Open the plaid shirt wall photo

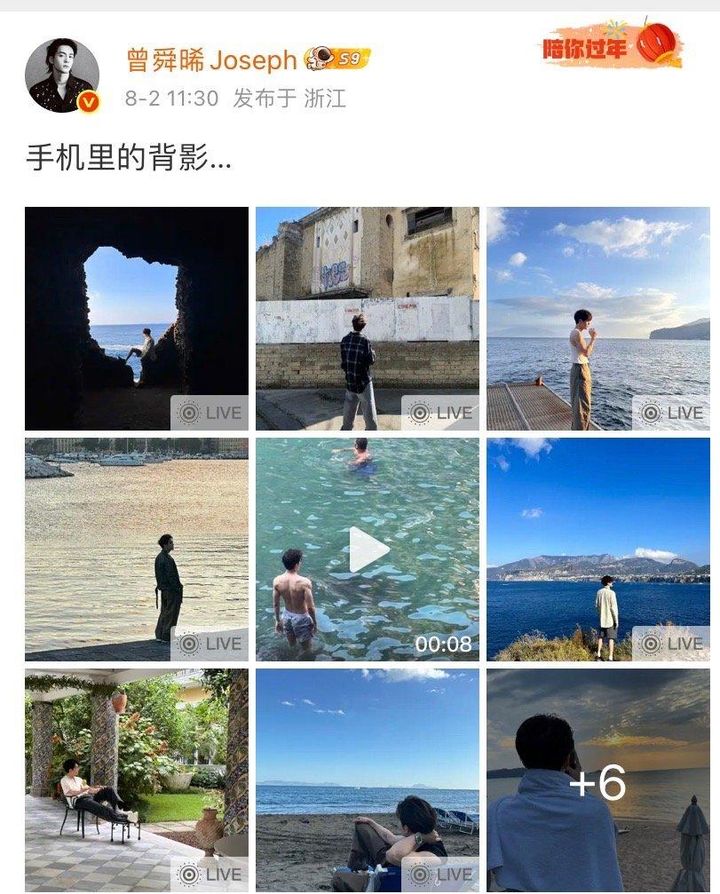367,318
